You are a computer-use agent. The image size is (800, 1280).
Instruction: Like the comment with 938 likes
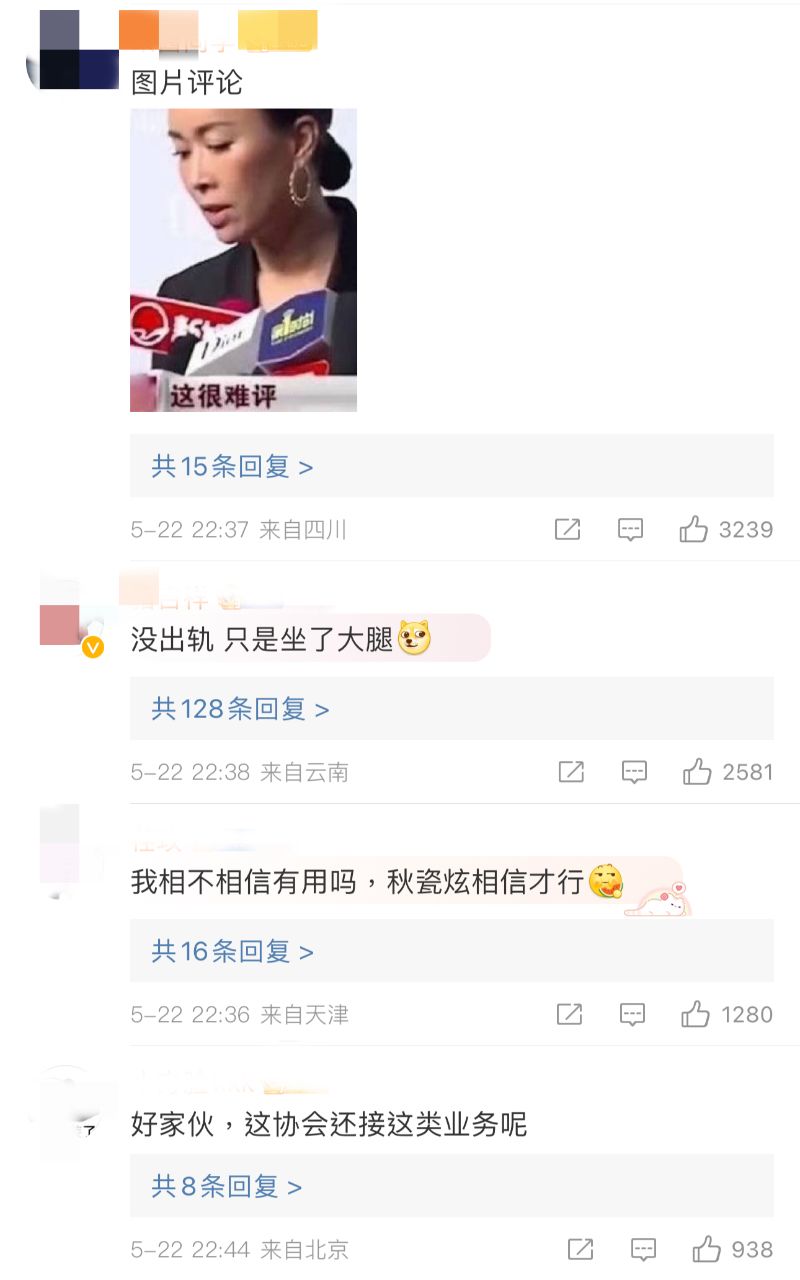pyautogui.click(x=706, y=1249)
